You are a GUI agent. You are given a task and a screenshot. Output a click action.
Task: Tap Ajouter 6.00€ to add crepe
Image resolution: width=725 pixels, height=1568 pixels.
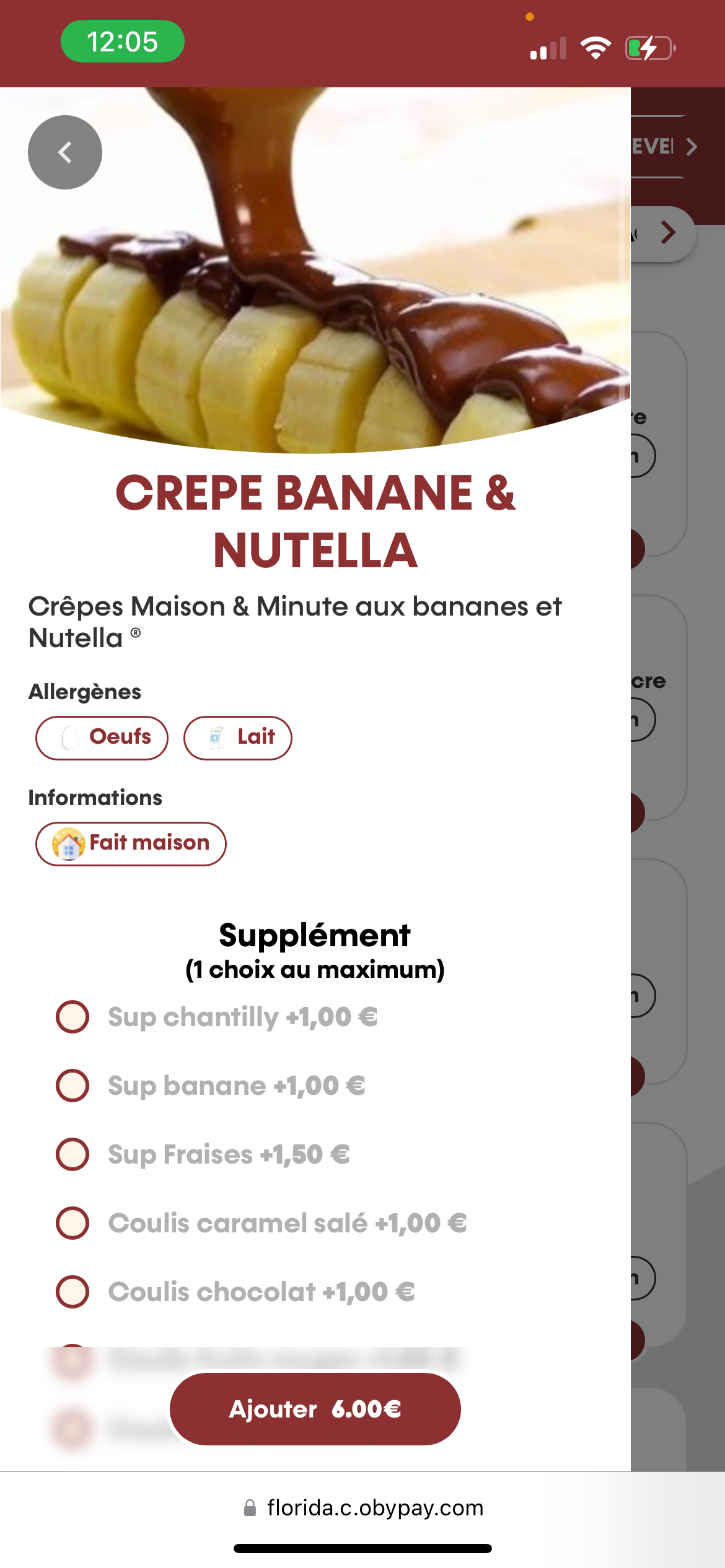pyautogui.click(x=315, y=1409)
